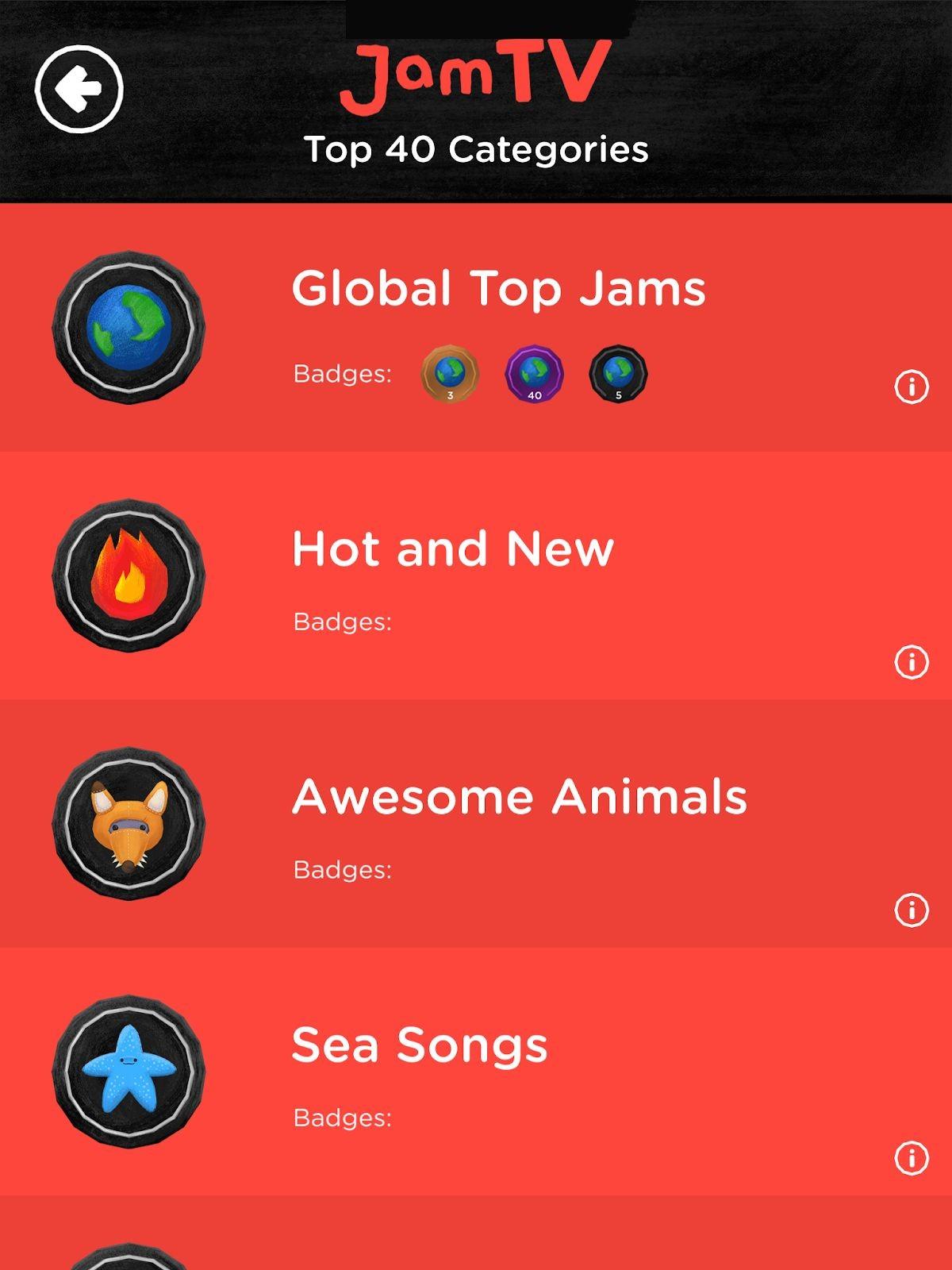This screenshot has width=952, height=1270.
Task: Open the Awesome Animals category
Action: click(x=520, y=796)
